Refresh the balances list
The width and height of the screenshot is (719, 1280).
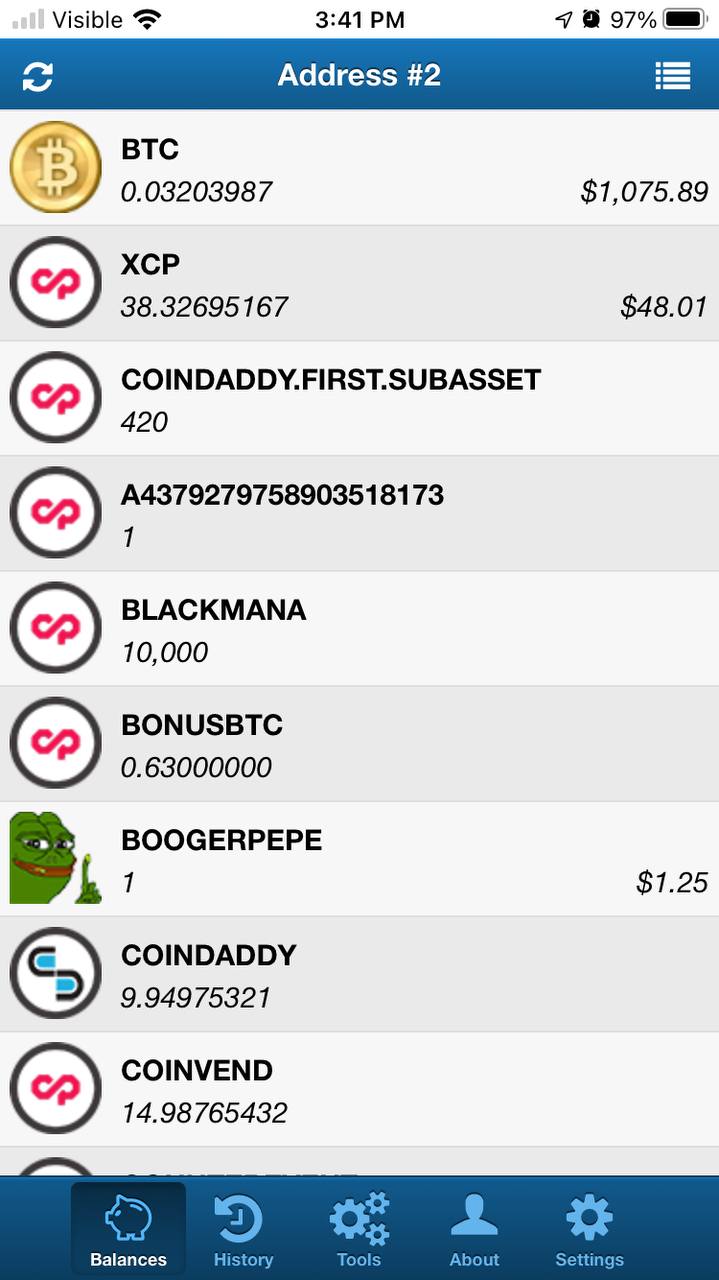pyautogui.click(x=37, y=76)
